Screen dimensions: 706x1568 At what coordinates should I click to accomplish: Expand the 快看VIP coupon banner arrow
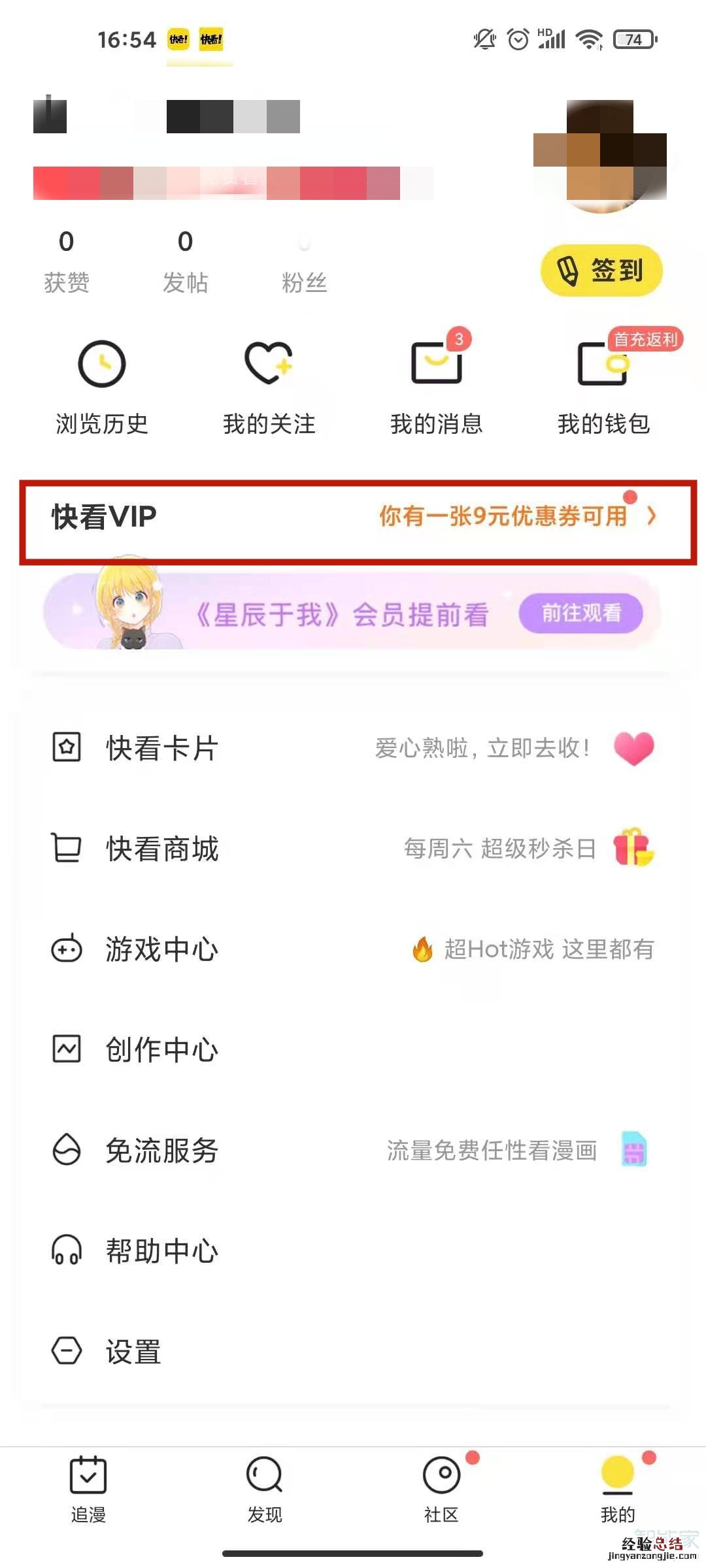click(x=651, y=517)
